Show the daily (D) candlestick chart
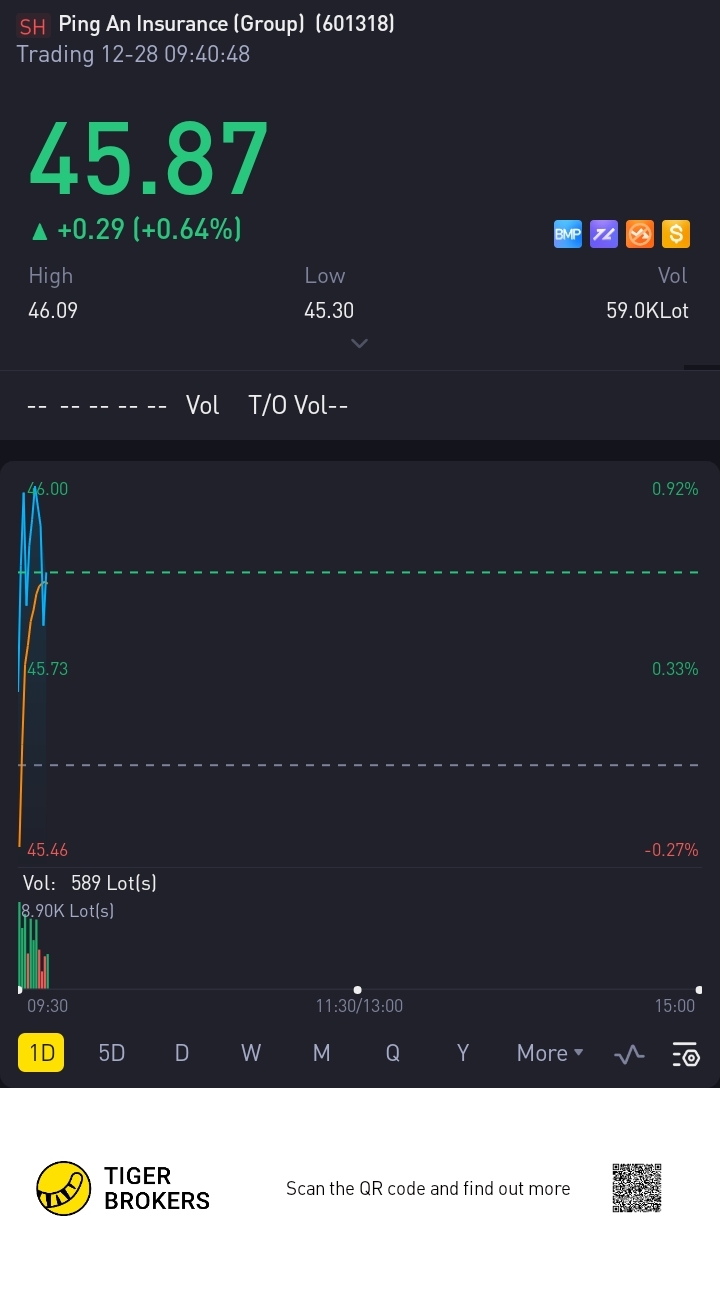Screen dimensions: 720x1289 181,1053
